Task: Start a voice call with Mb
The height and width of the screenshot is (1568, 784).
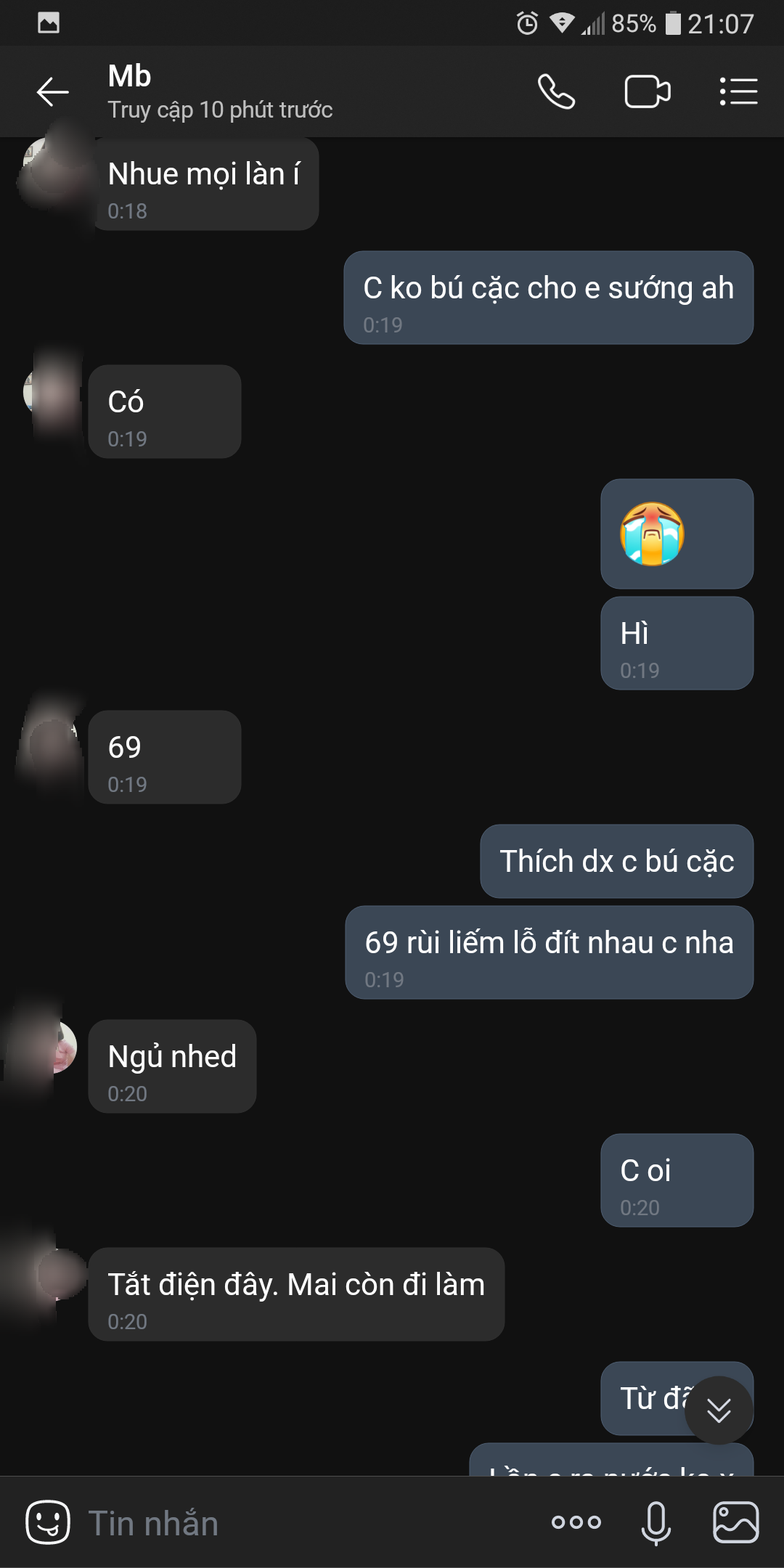Action: (556, 92)
